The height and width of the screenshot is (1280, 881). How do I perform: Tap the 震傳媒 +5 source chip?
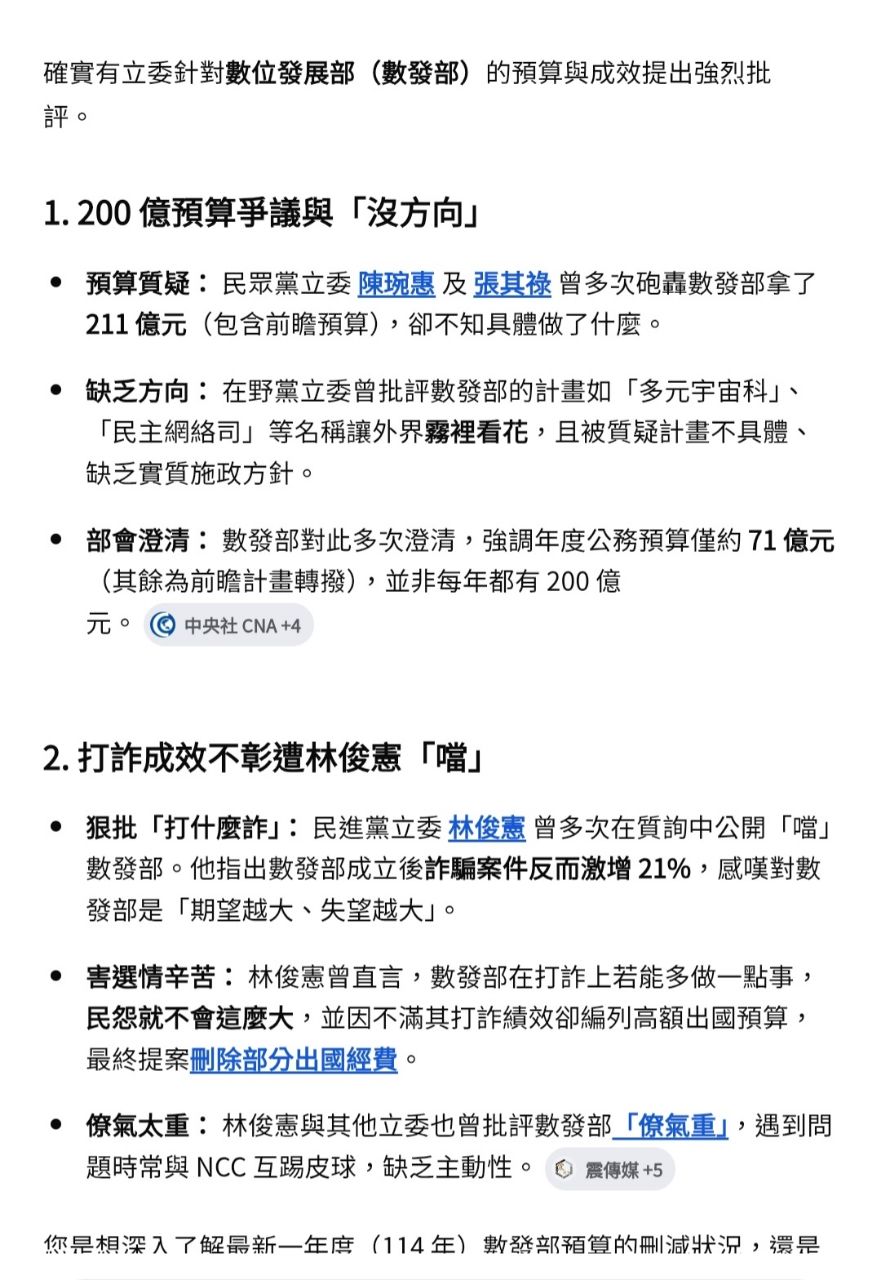[x=609, y=1169]
